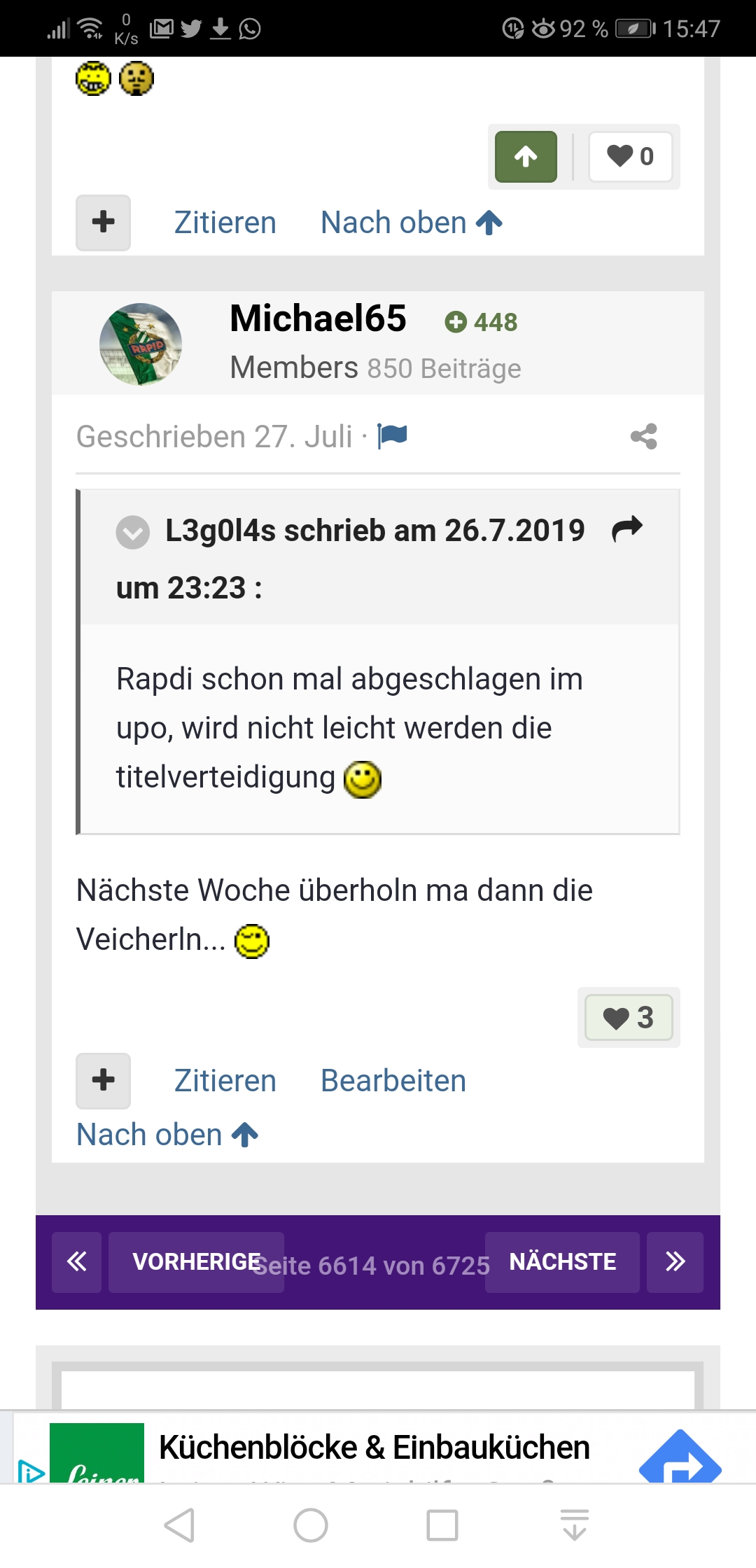Quote Michael65's post via Zitieren

225,1081
